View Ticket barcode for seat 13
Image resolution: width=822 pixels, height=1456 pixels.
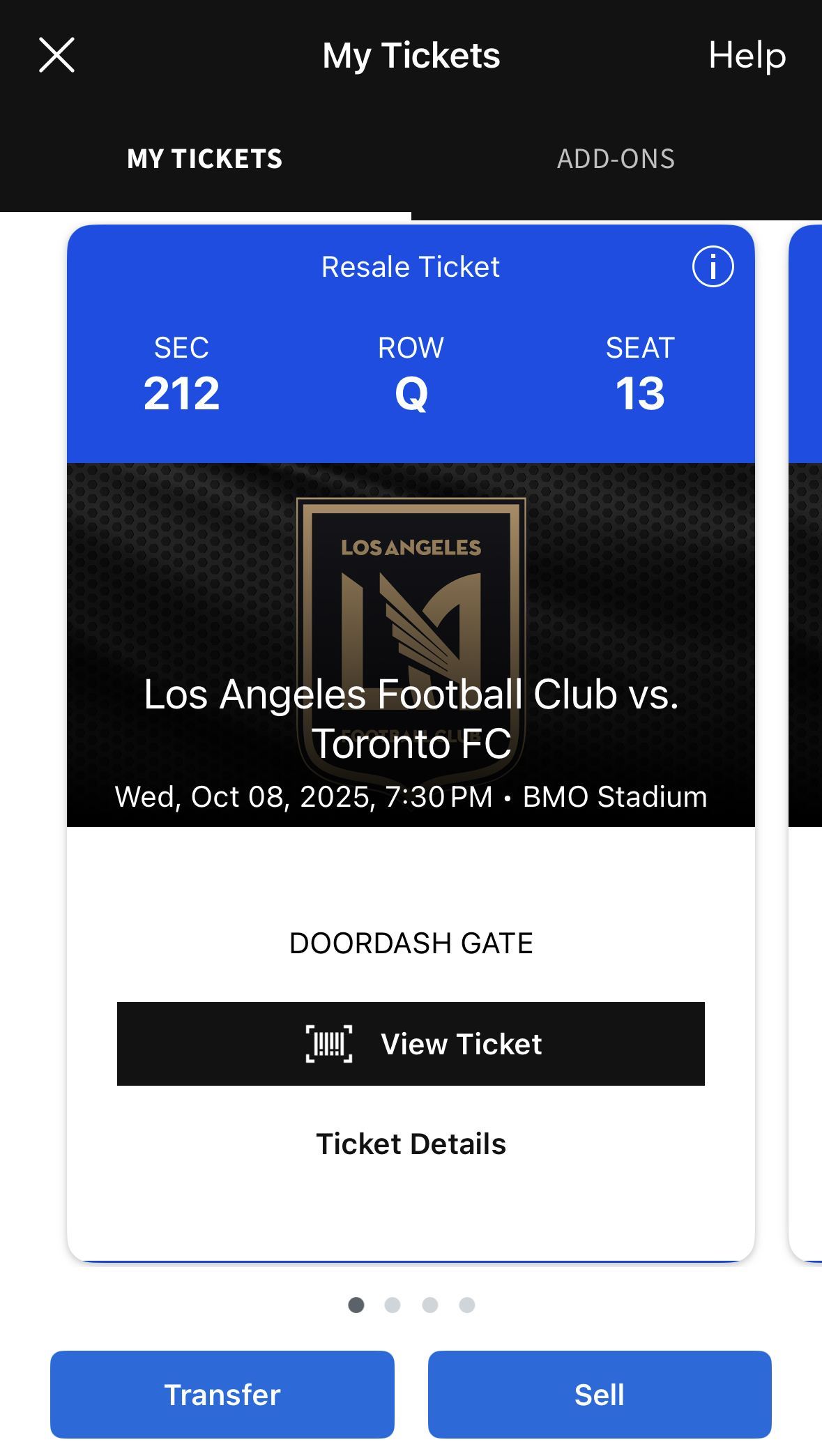tap(411, 1044)
